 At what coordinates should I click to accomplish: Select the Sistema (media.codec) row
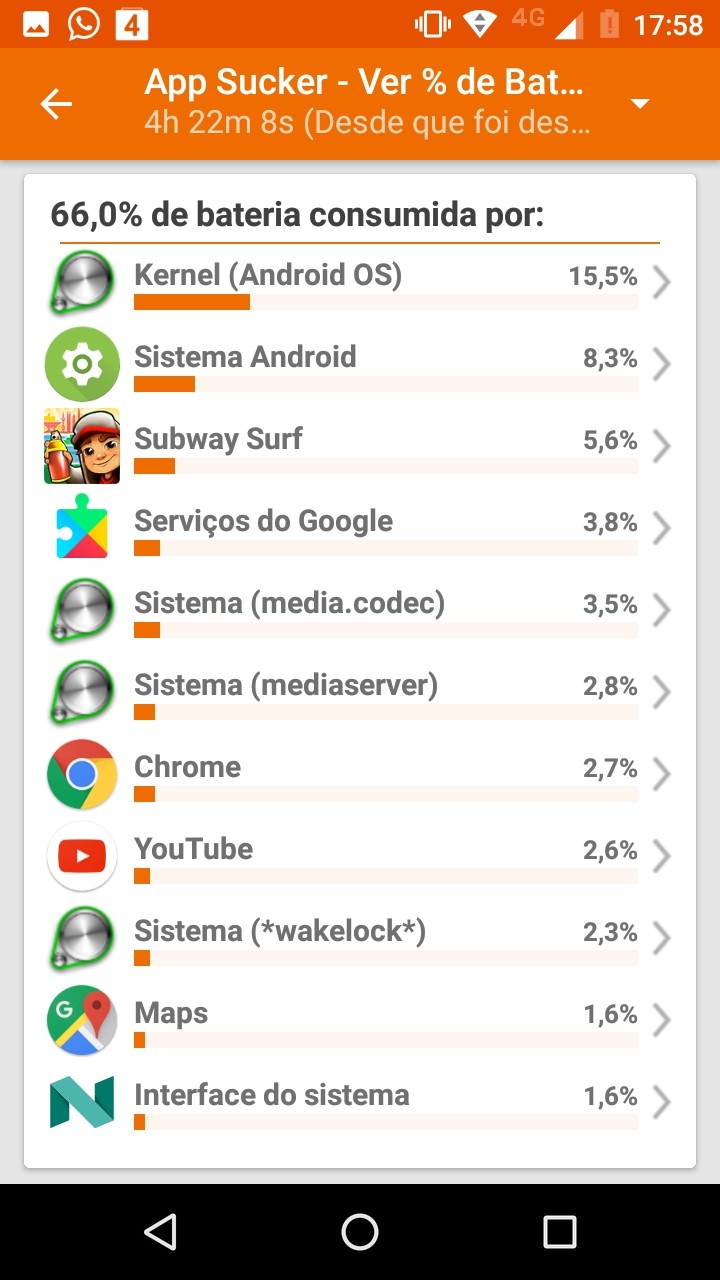[360, 612]
